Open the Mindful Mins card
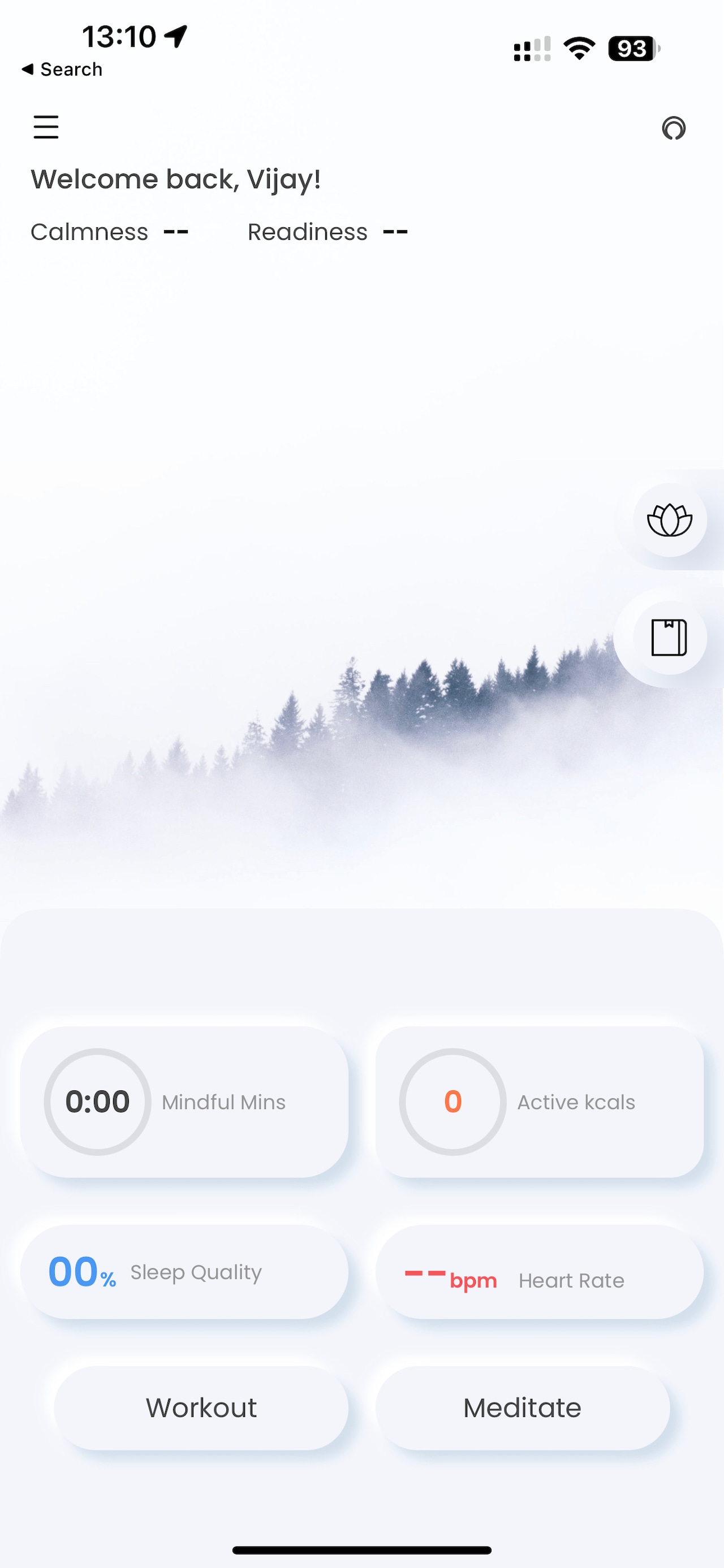724x1568 pixels. tap(184, 1102)
